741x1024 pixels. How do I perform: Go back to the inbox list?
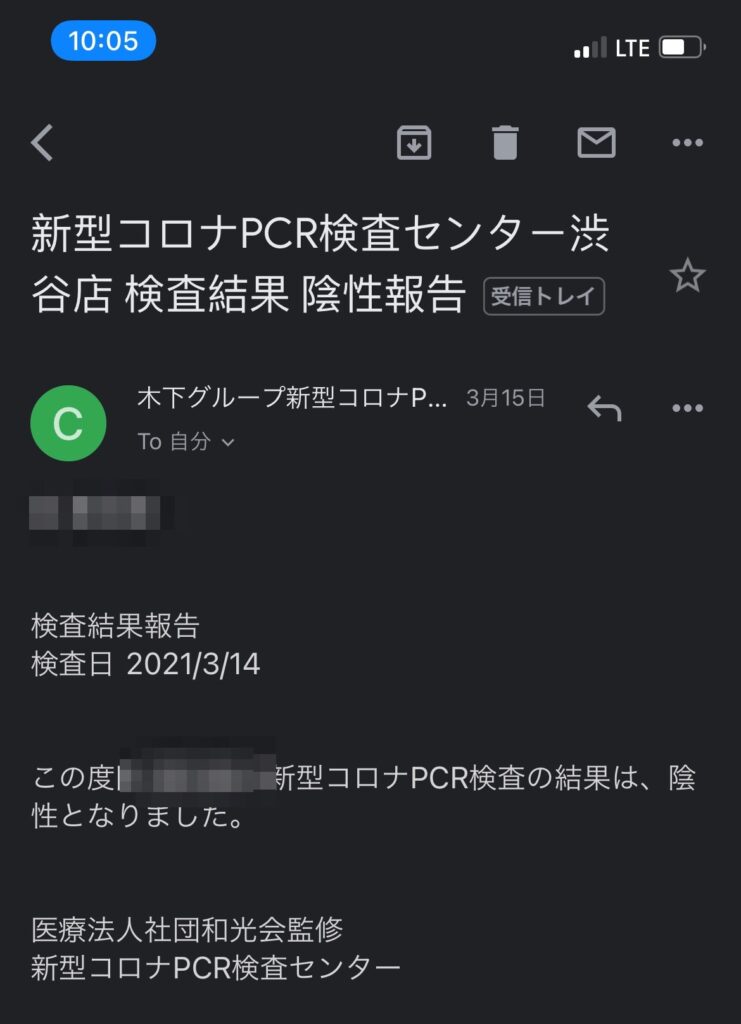(42, 143)
